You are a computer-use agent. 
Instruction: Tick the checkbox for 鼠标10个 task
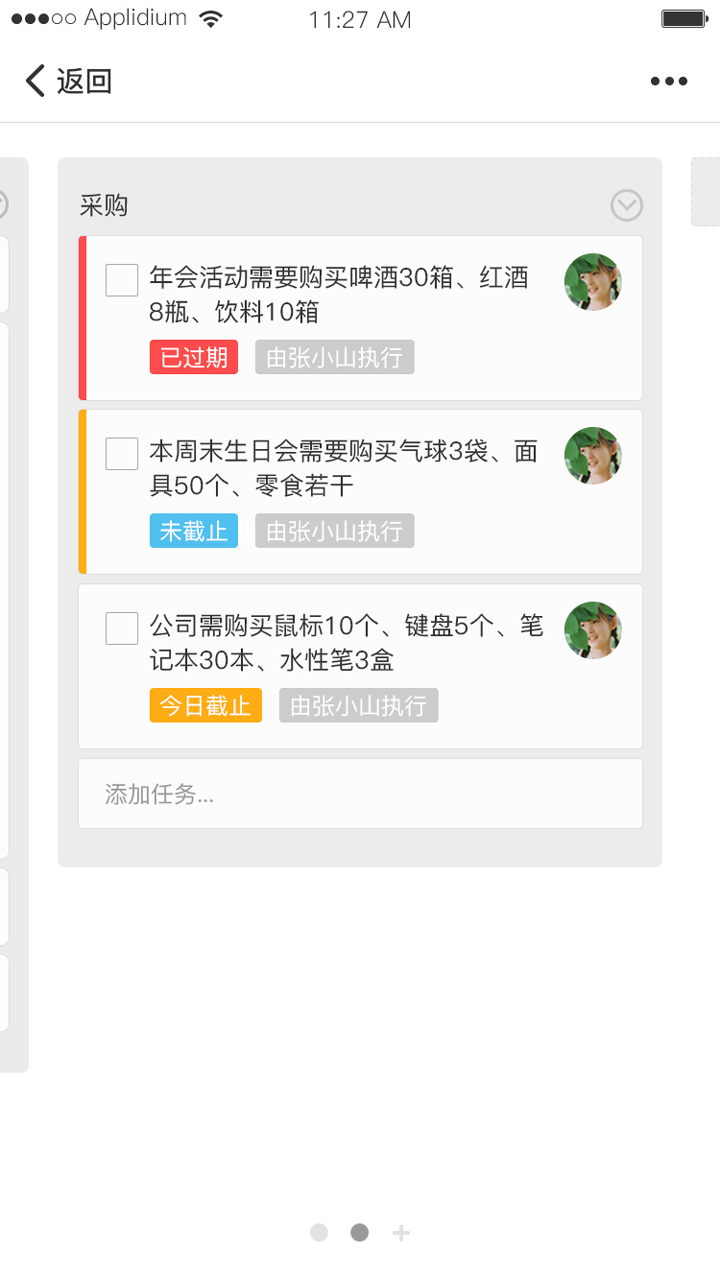(x=122, y=628)
